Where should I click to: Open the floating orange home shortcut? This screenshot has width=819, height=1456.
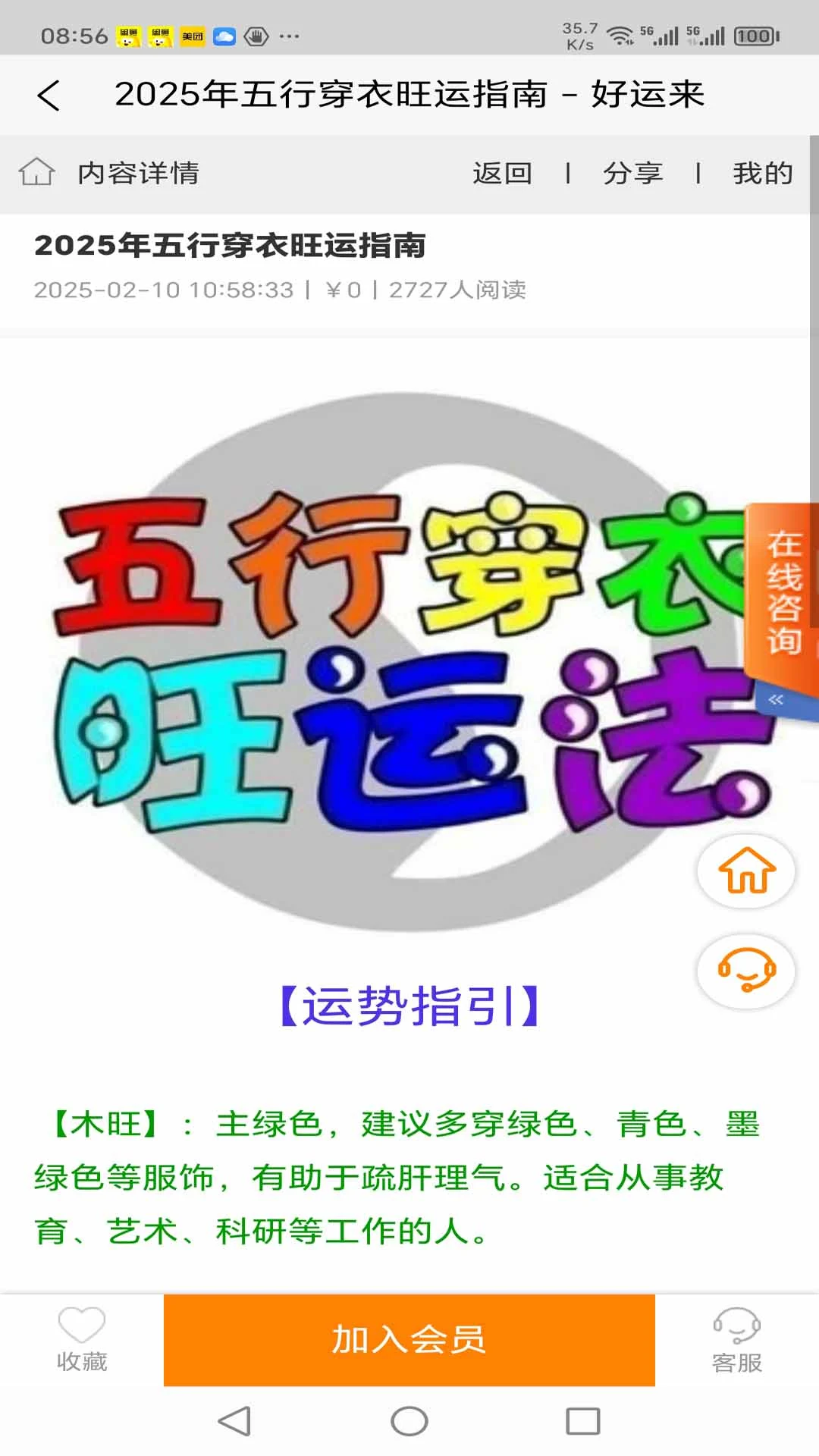click(x=746, y=872)
